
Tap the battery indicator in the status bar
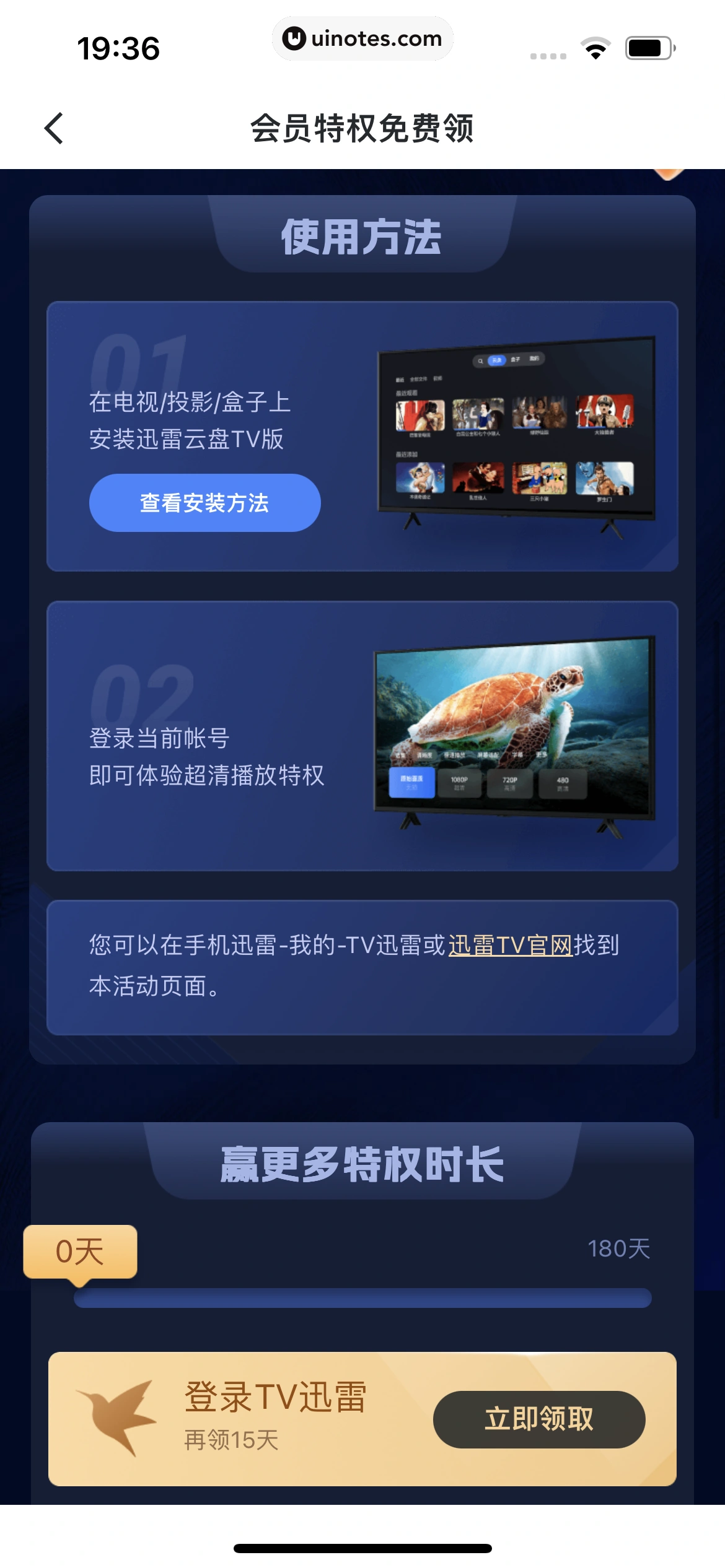[x=649, y=46]
